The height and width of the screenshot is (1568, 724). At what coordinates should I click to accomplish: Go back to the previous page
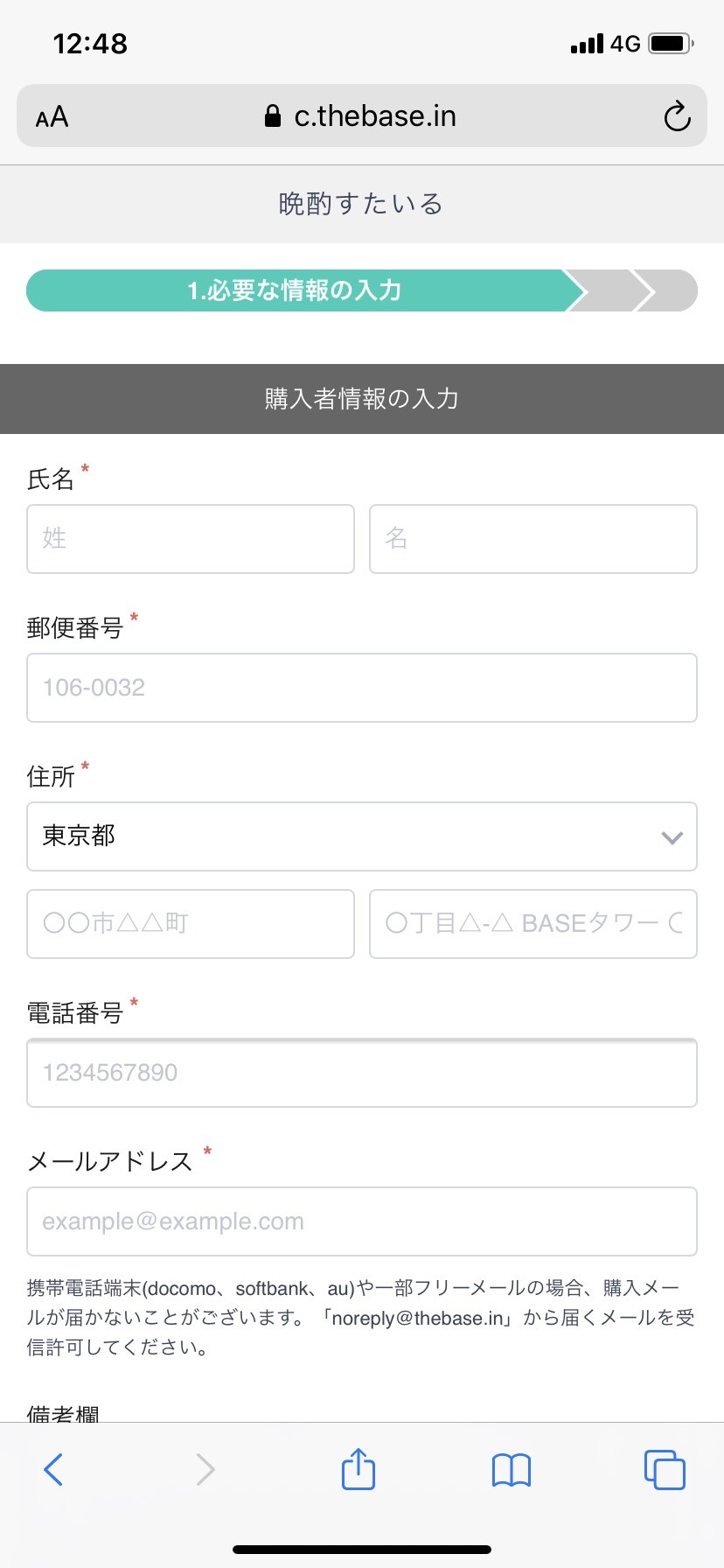[x=53, y=1470]
